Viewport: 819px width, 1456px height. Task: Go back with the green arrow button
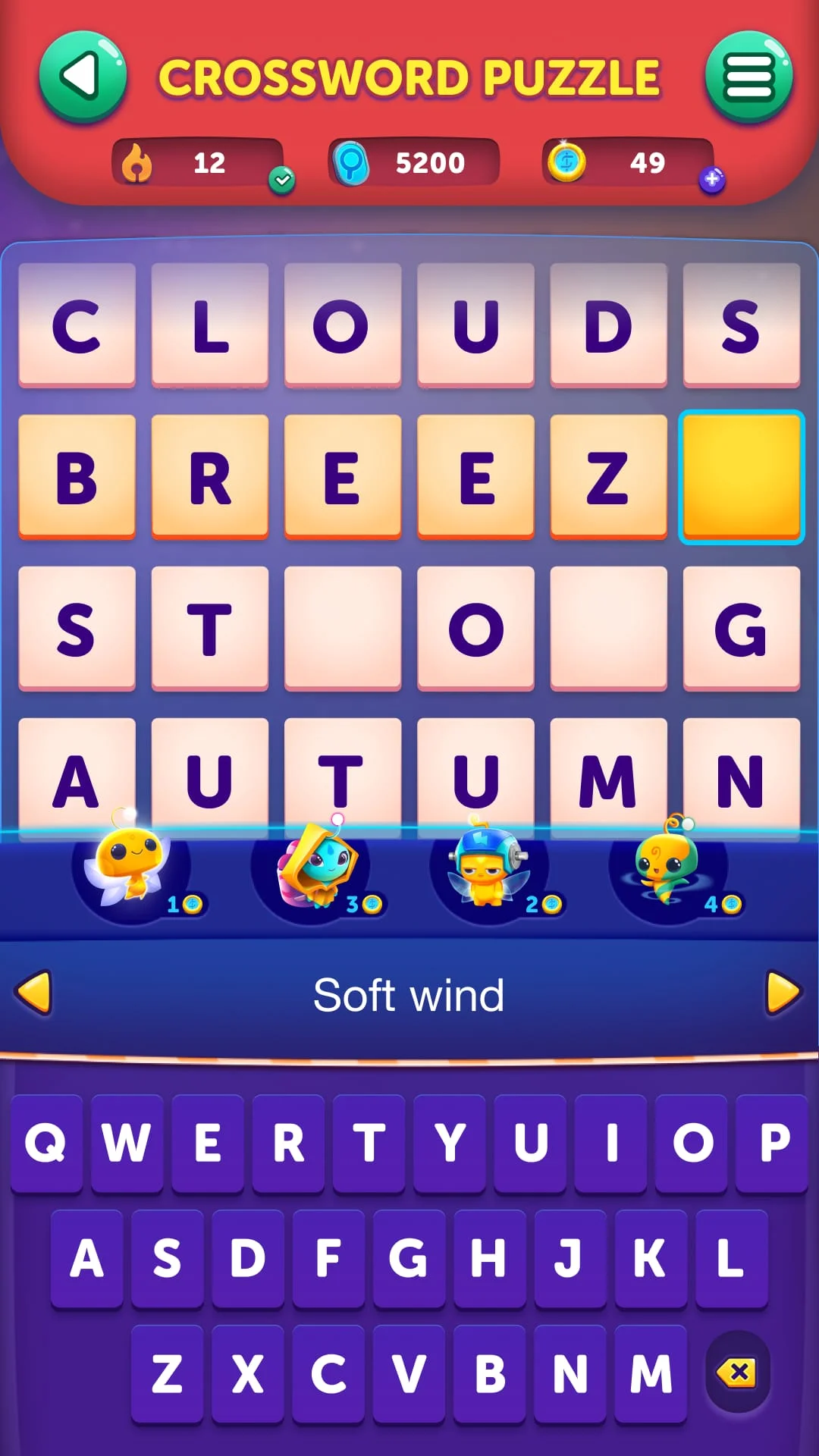82,76
